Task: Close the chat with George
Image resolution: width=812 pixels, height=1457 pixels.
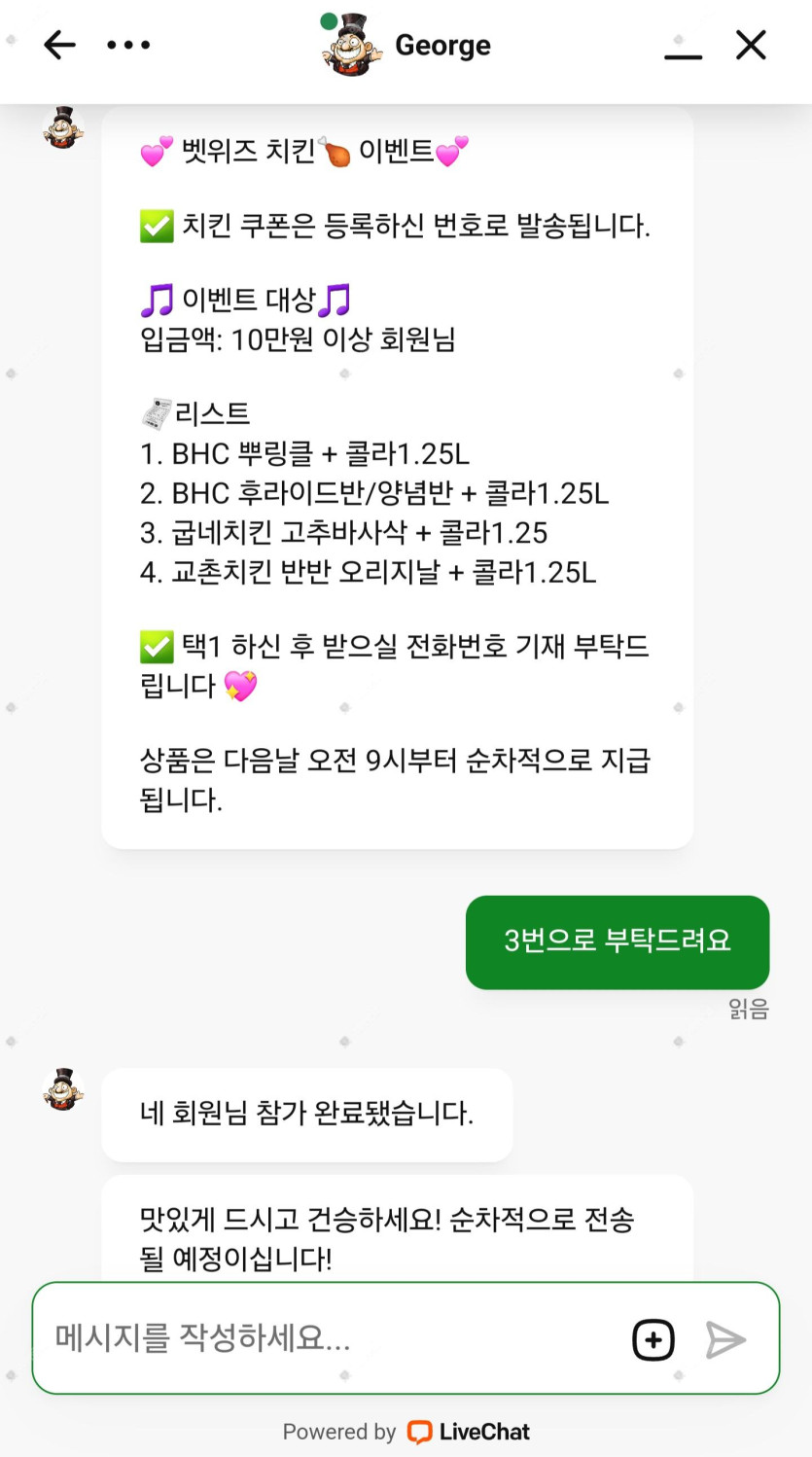Action: (751, 45)
